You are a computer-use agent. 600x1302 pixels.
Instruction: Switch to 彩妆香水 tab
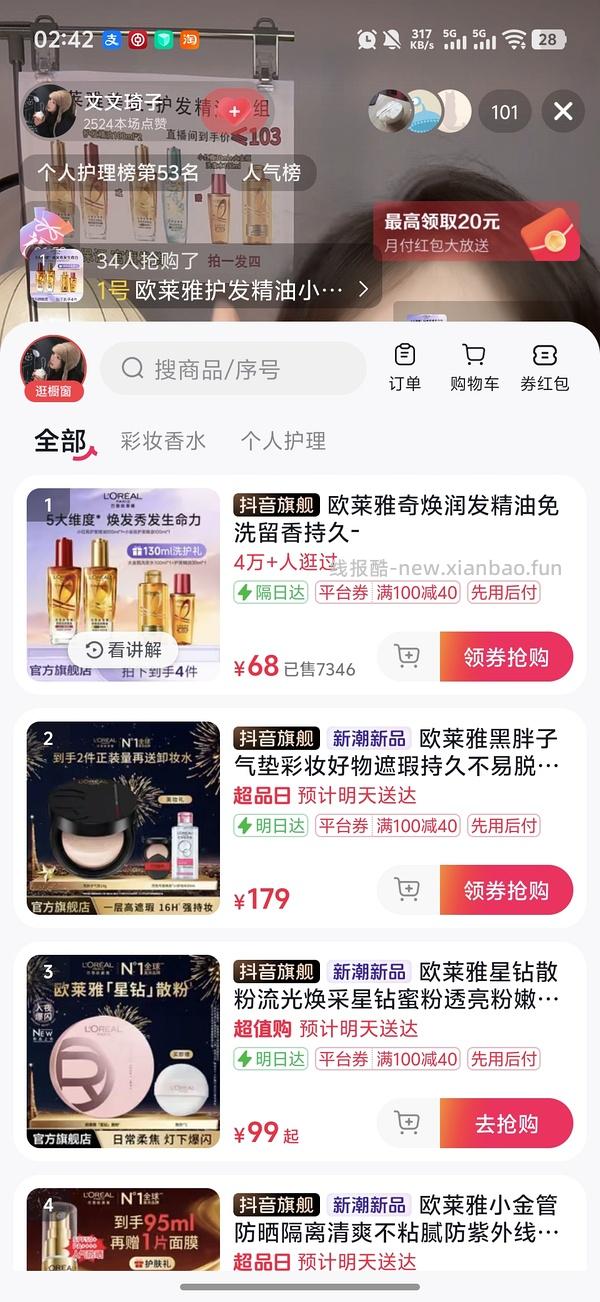coord(163,441)
